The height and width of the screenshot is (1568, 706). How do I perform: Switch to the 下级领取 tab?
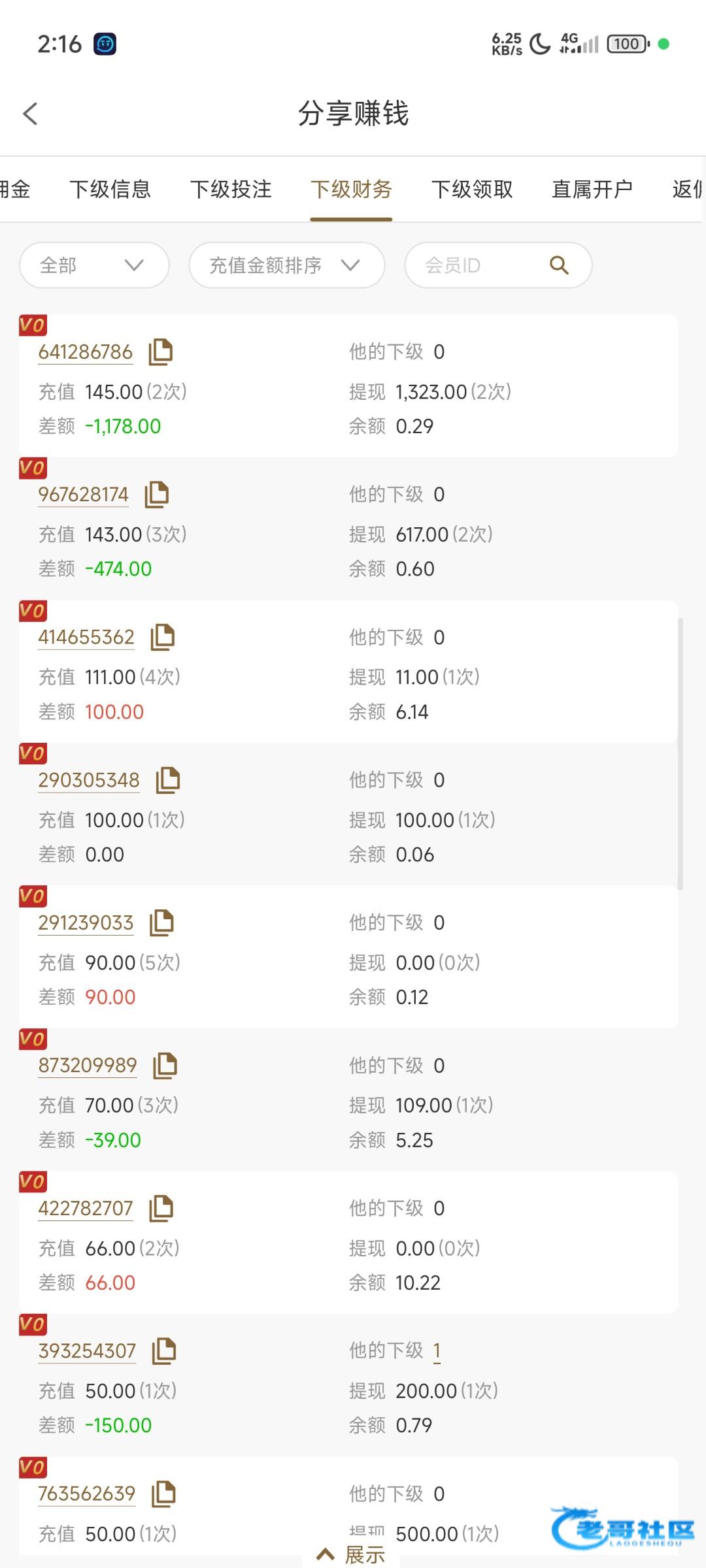pos(472,189)
